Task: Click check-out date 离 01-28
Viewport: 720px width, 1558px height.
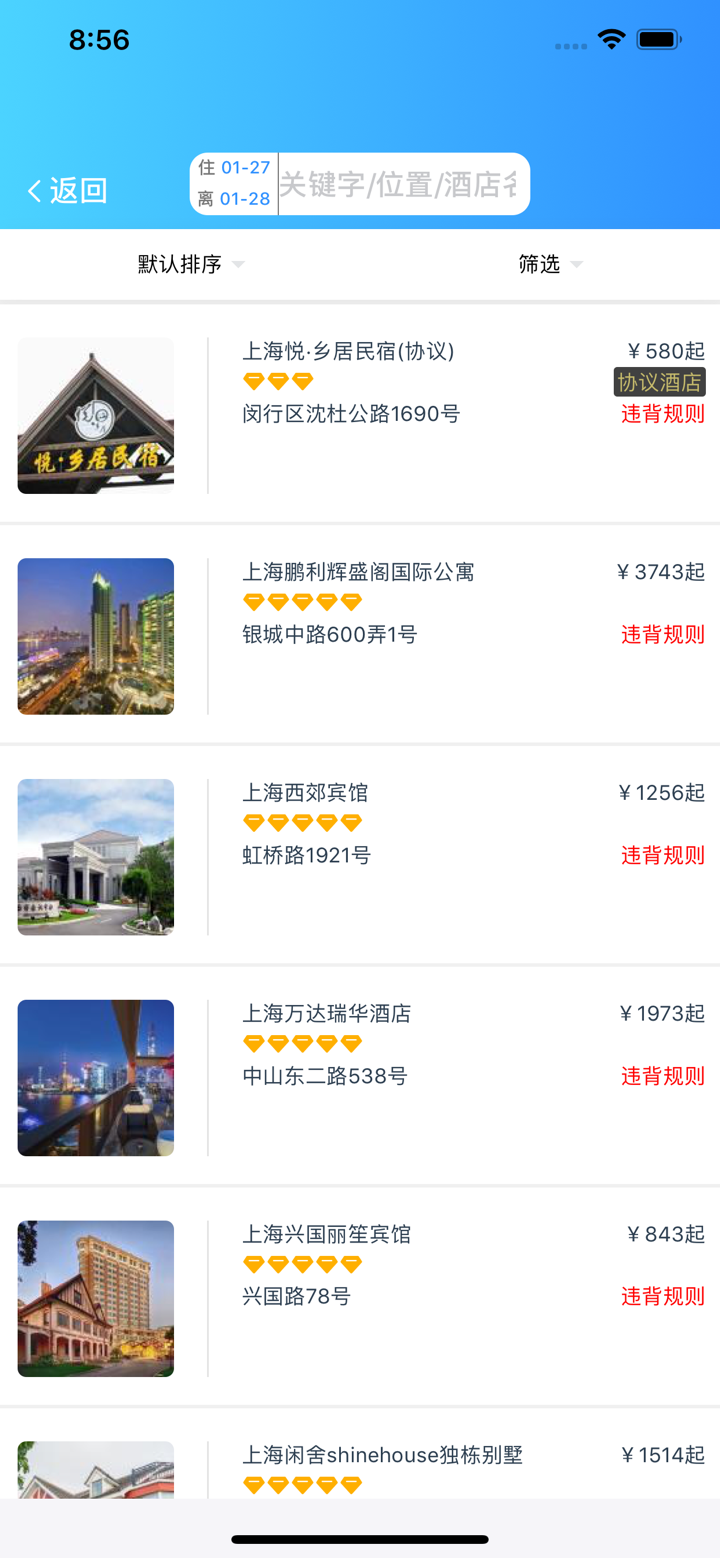Action: 233,196
